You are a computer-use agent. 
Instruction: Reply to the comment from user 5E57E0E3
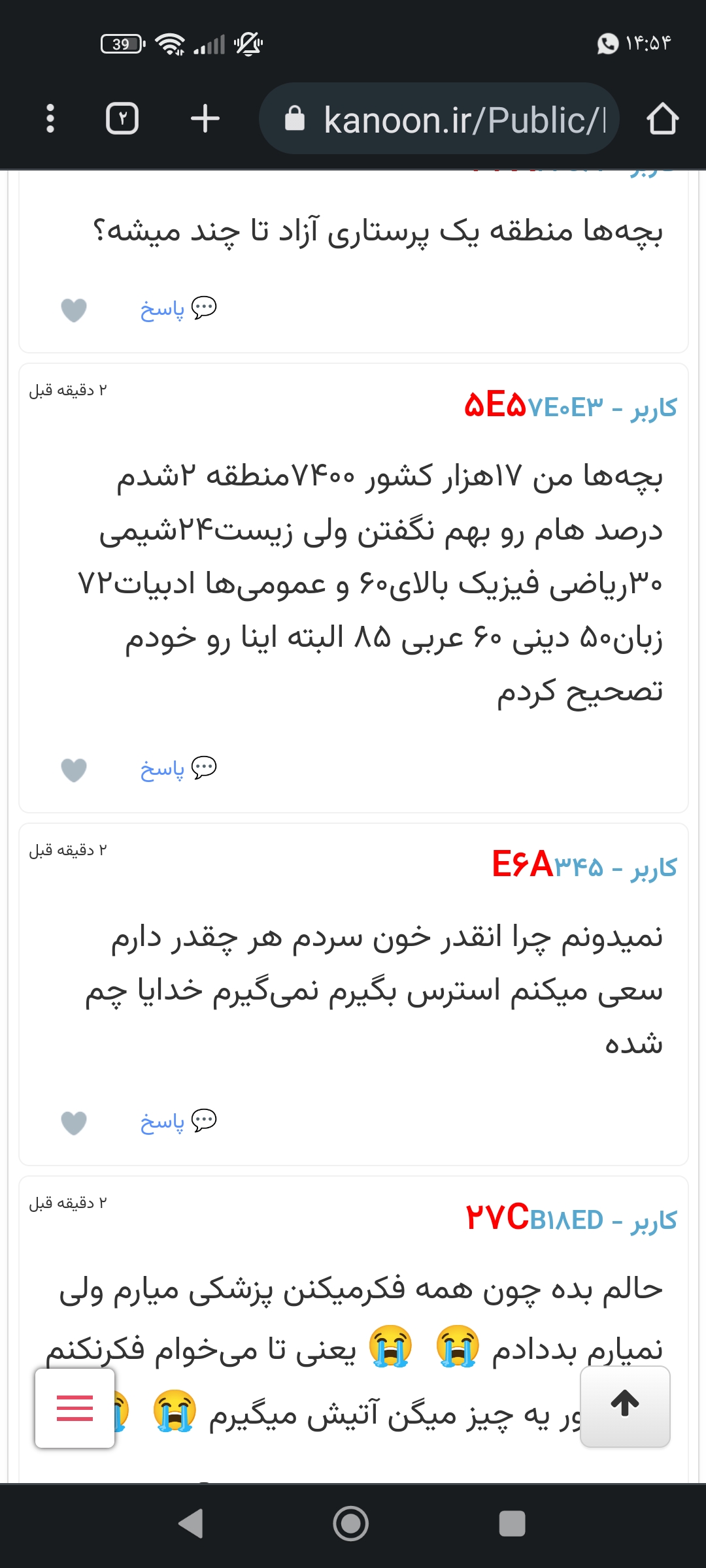click(178, 768)
